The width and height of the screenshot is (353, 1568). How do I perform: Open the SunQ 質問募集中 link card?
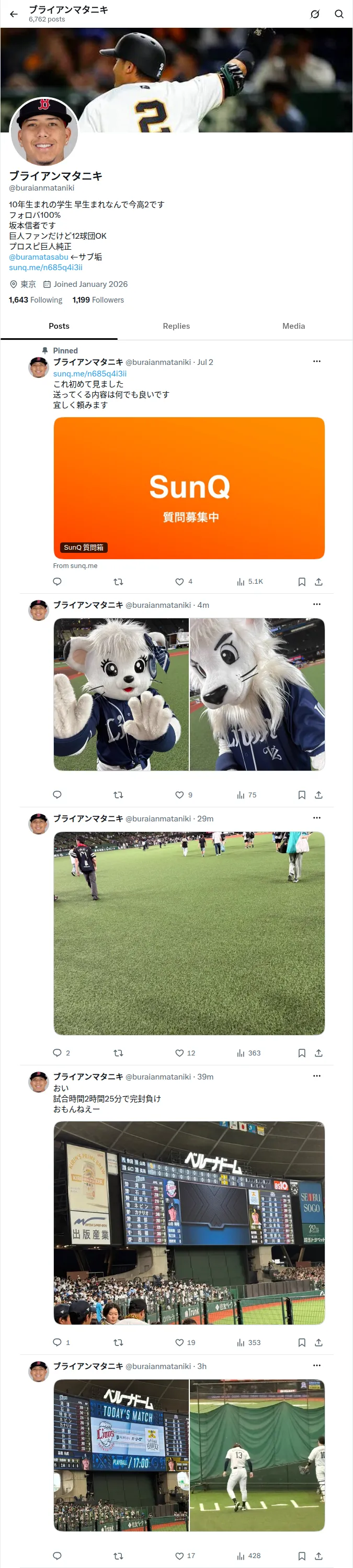pyautogui.click(x=189, y=488)
